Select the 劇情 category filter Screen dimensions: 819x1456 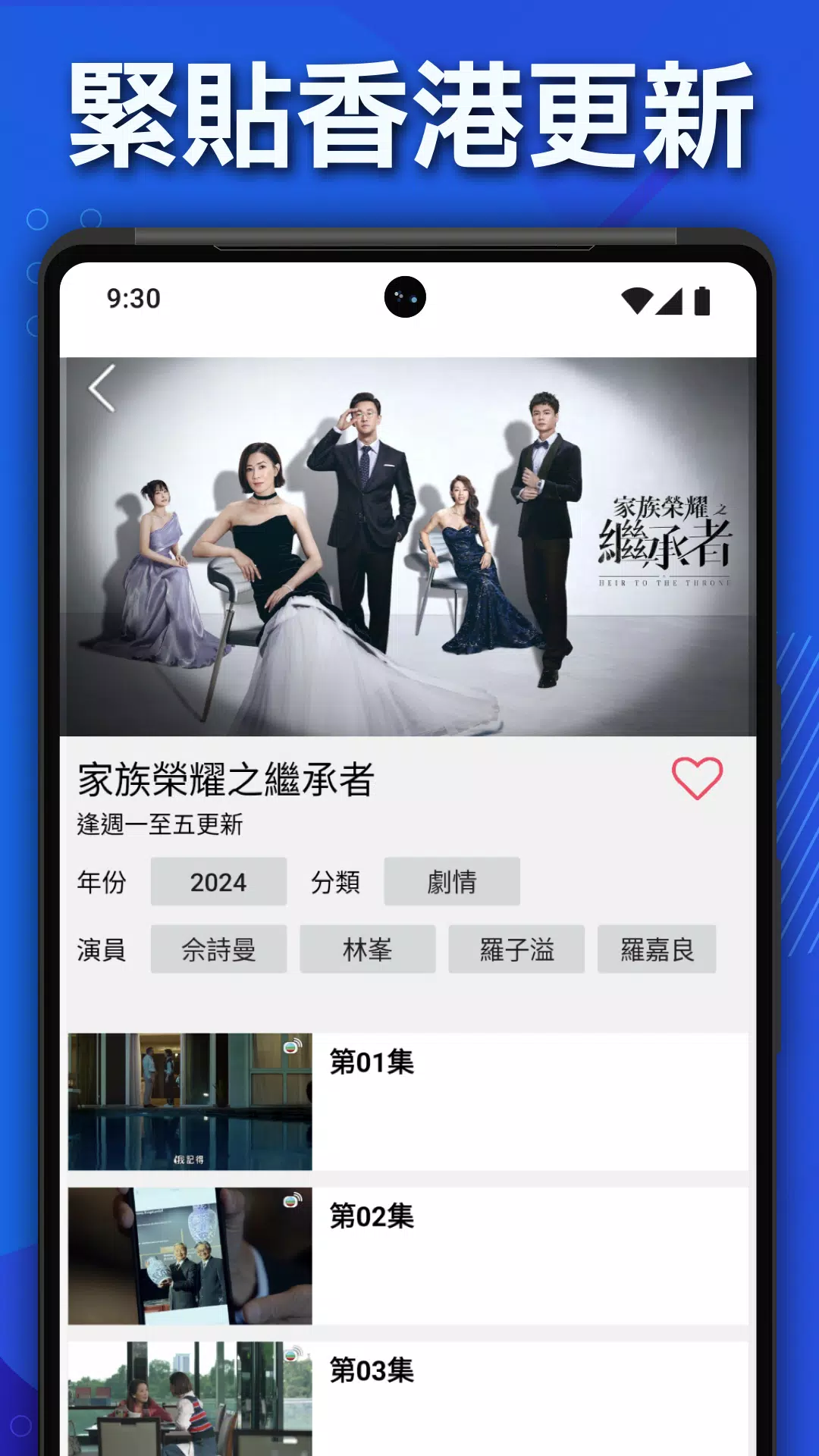453,881
